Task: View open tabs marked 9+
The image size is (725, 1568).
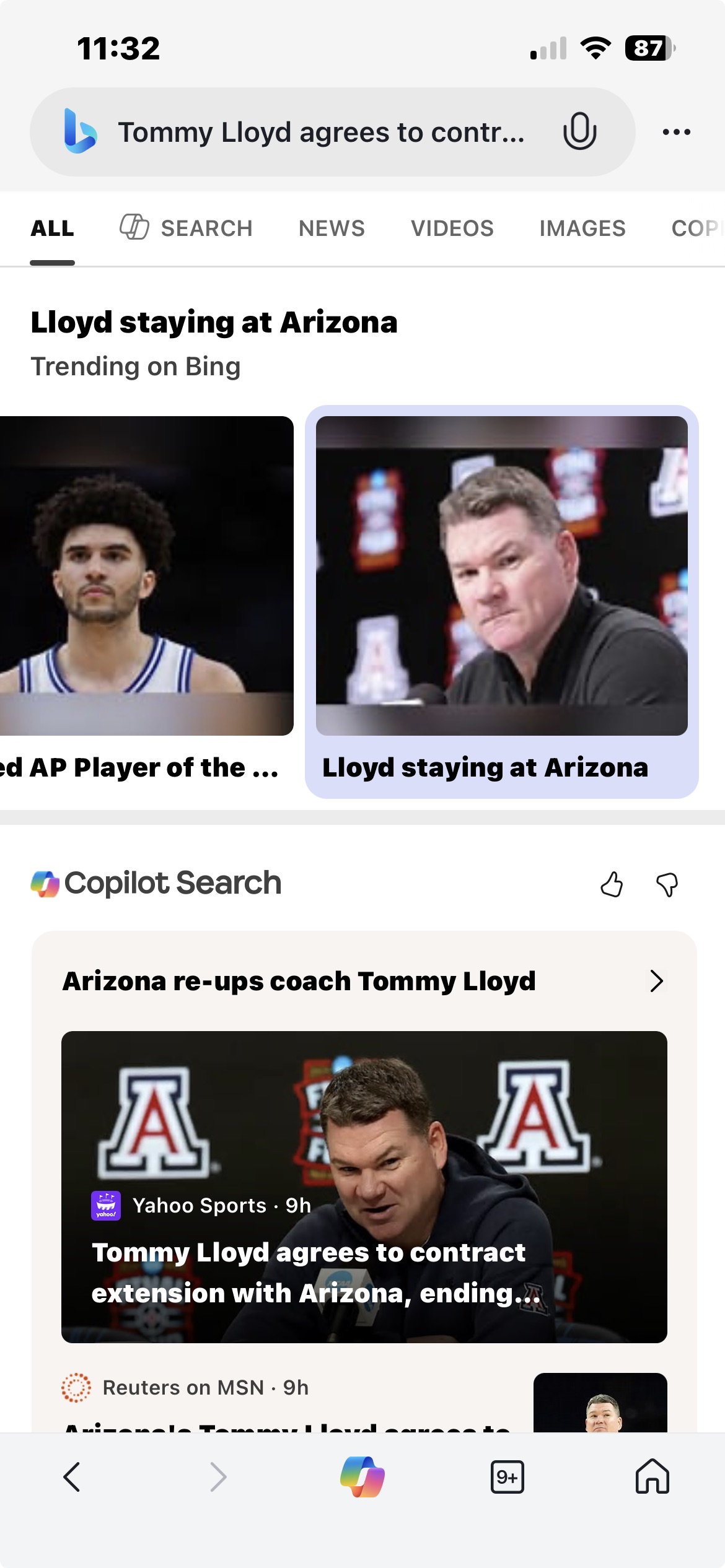Action: pos(507,1477)
